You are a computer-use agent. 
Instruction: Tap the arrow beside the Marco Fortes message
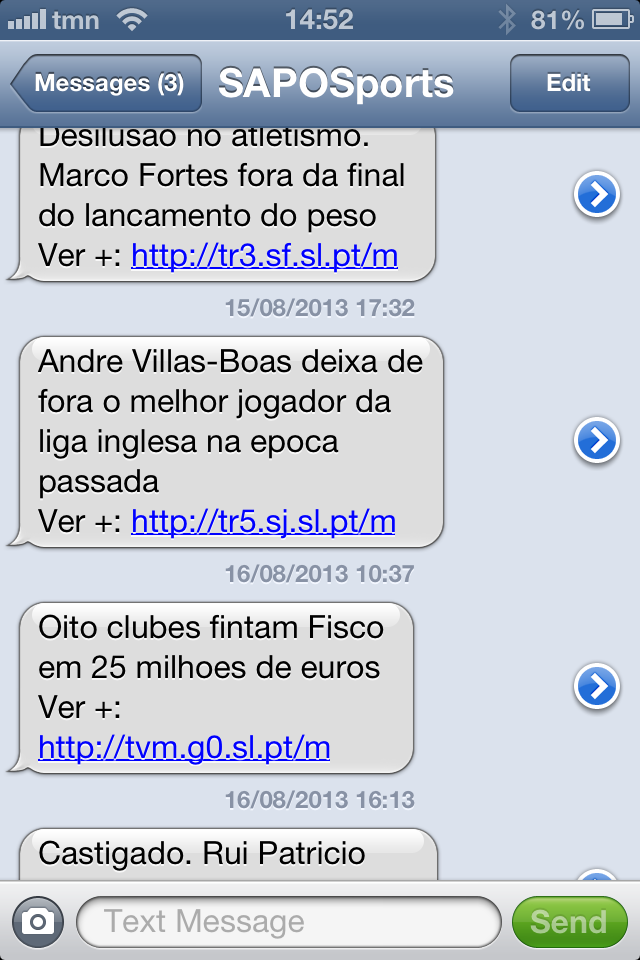point(597,195)
